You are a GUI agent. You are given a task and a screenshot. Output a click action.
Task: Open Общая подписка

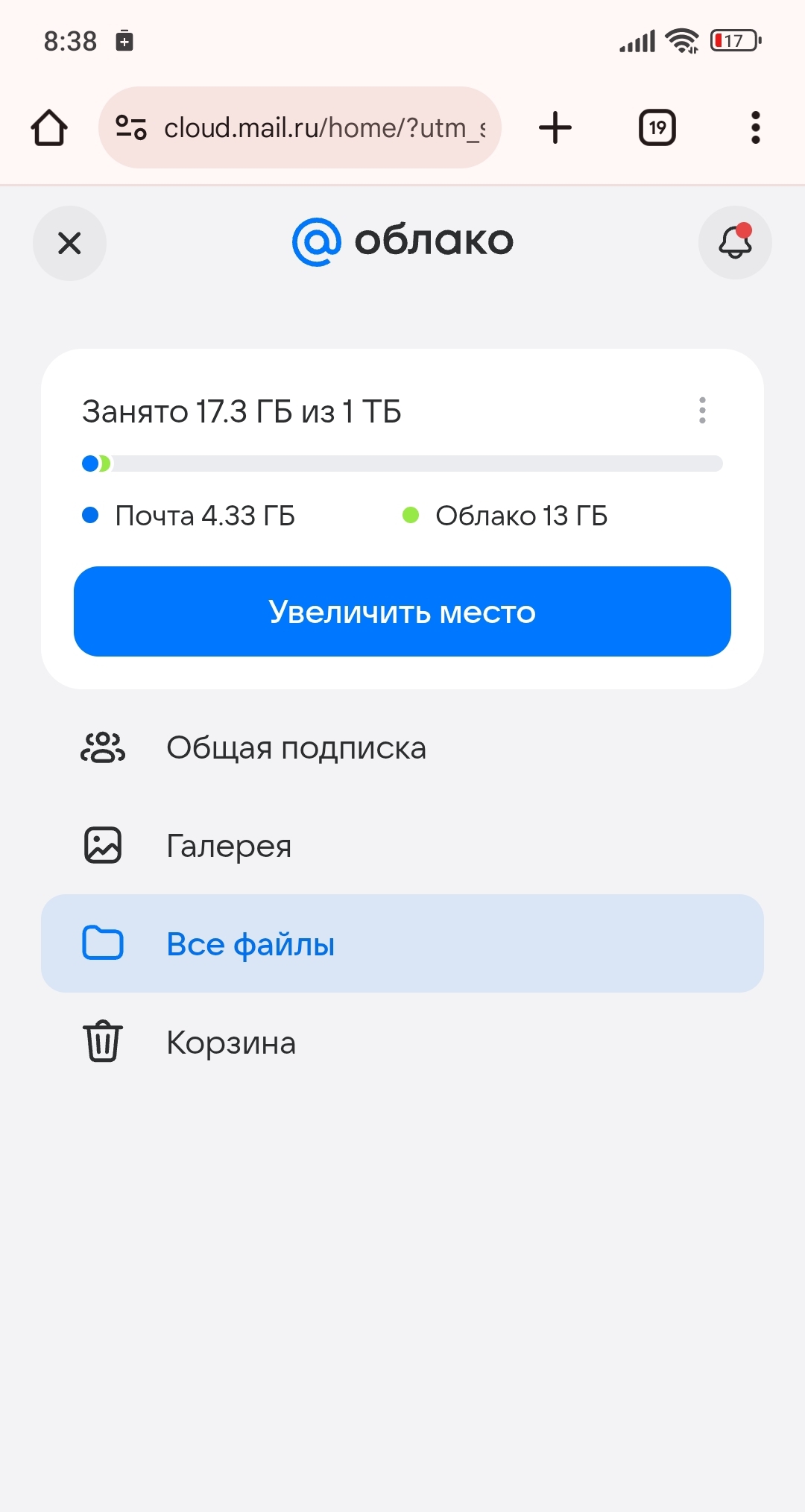[x=296, y=747]
